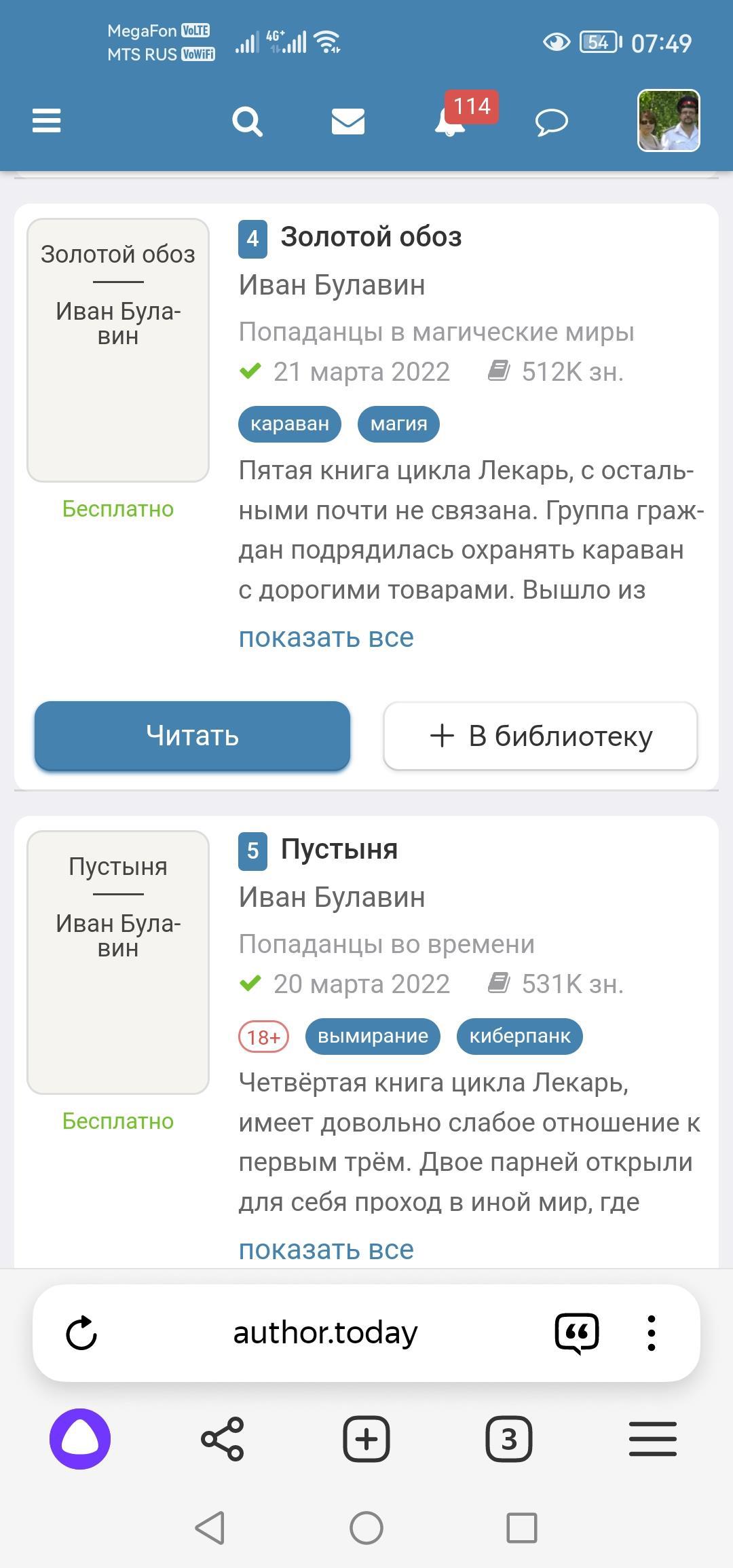Viewport: 733px width, 1568px height.
Task: Reload the page in browser
Action: pyautogui.click(x=81, y=1333)
